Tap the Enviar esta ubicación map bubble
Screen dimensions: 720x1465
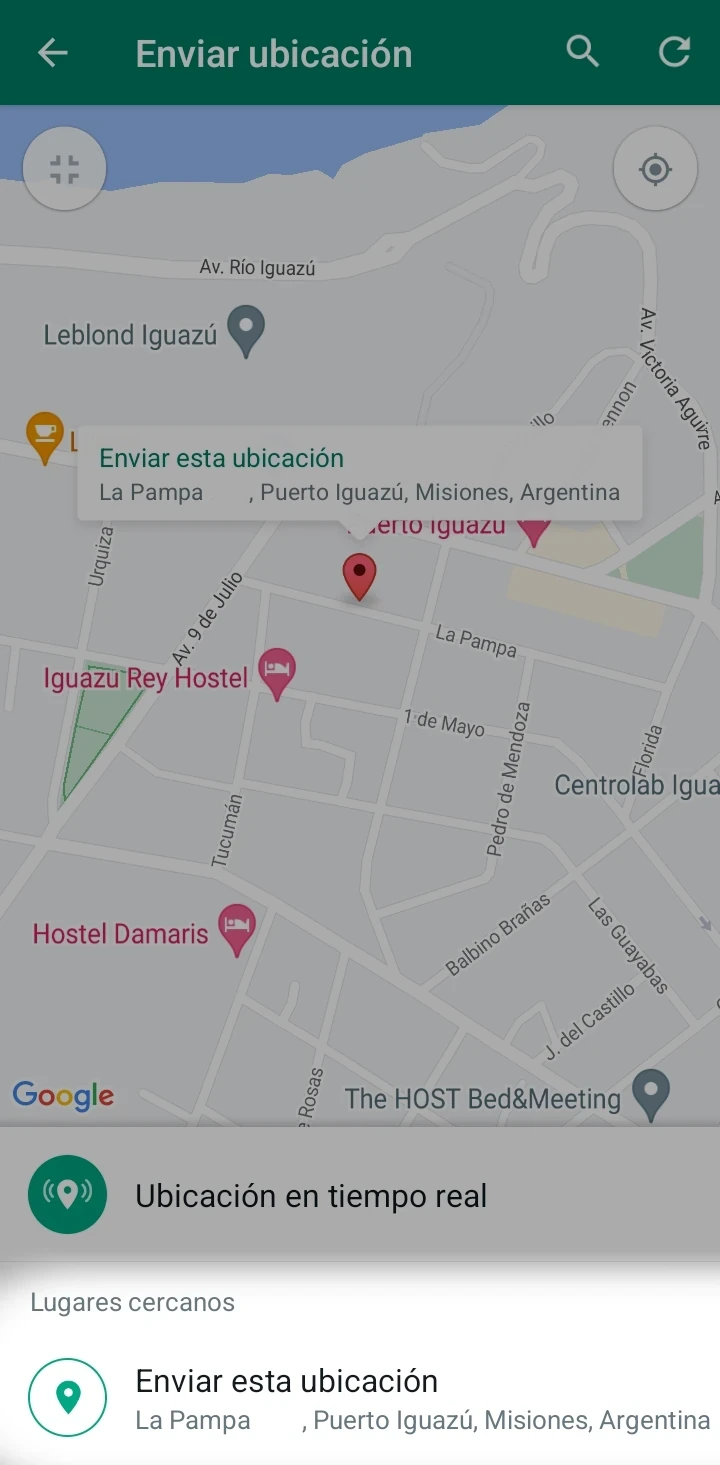(360, 474)
